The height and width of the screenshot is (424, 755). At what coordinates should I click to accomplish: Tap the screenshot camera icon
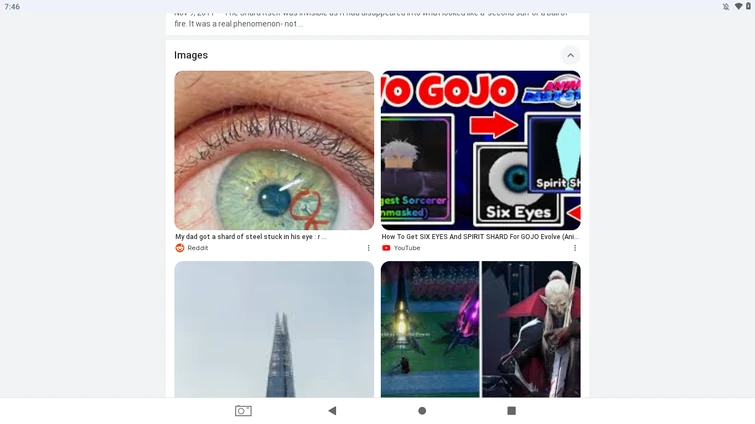243,411
